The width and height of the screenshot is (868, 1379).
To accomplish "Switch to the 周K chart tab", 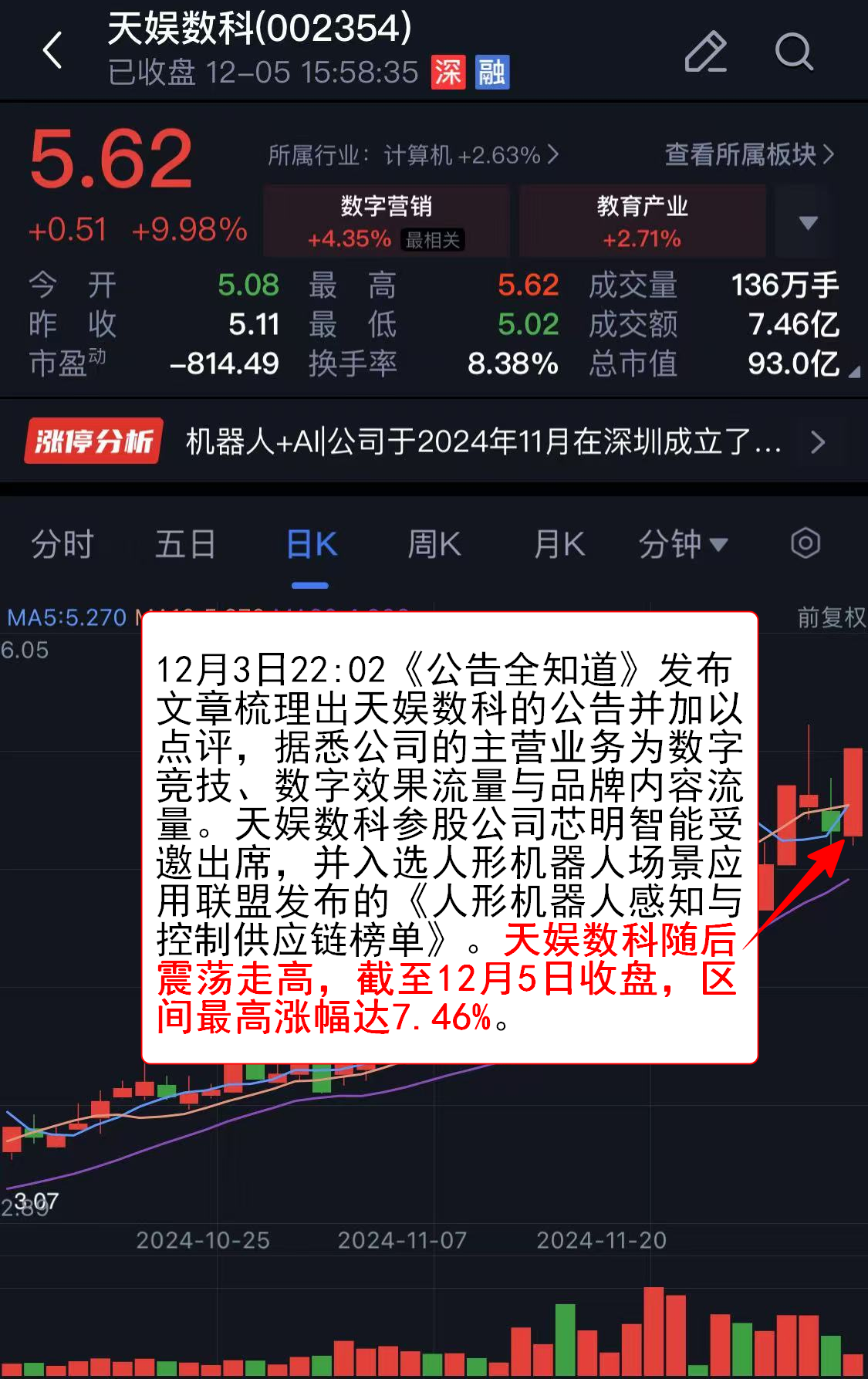I will [x=434, y=544].
